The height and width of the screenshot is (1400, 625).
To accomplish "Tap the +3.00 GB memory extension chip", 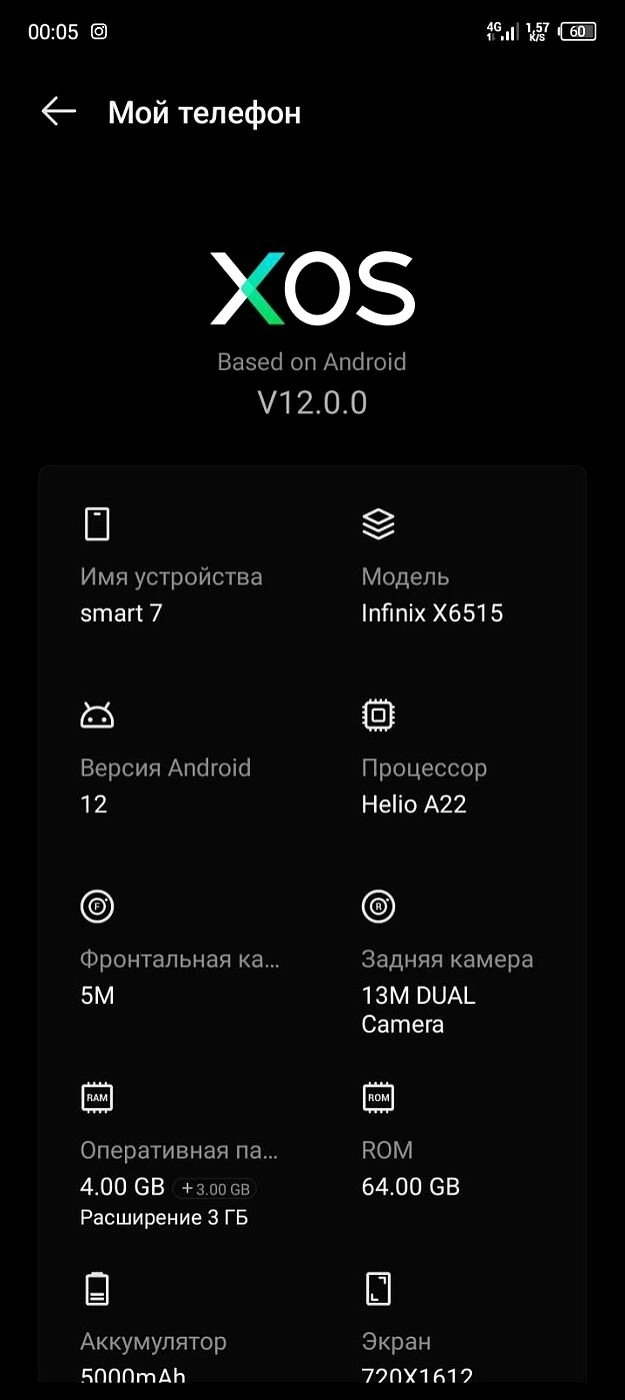I will point(215,1189).
